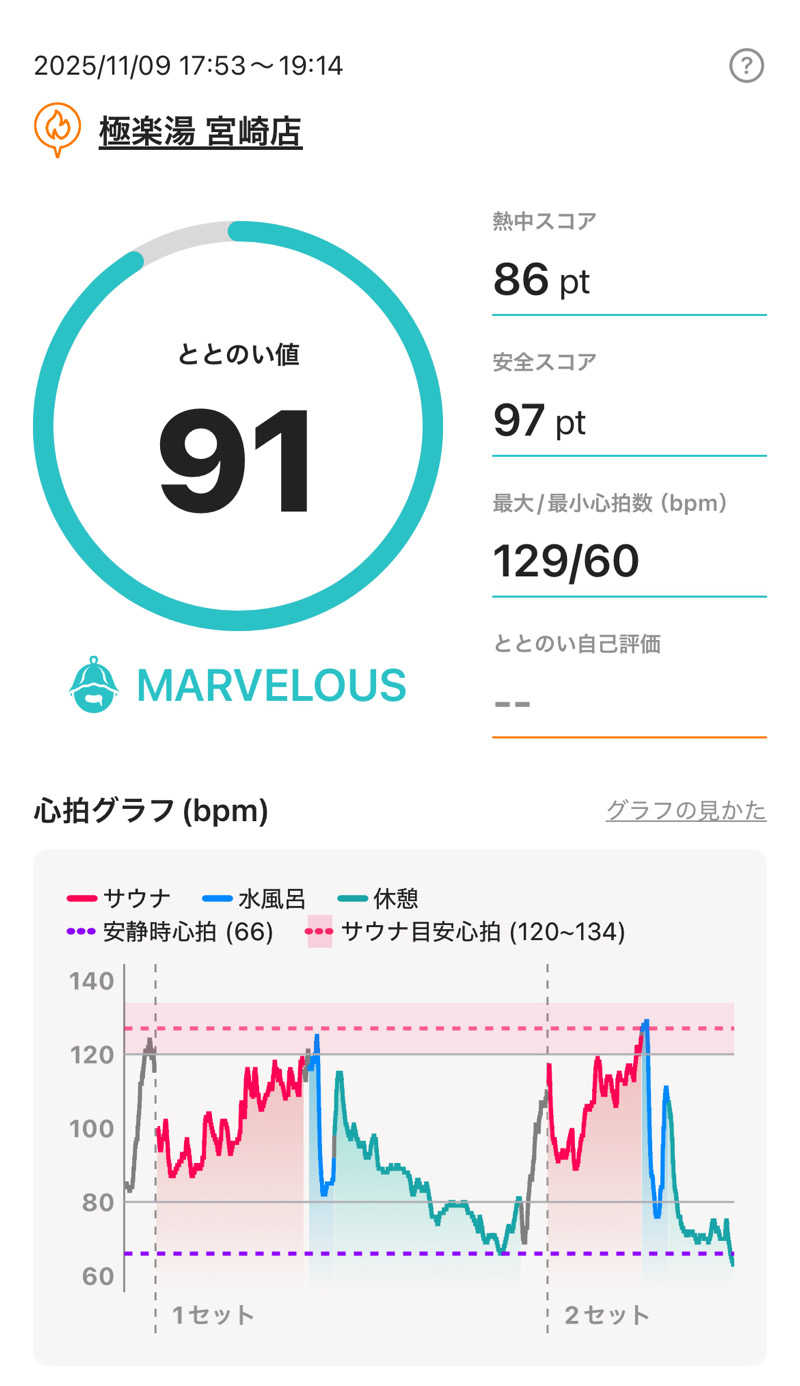Open the help question mark icon
Screen dimensions: 800x1386
pyautogui.click(x=746, y=66)
